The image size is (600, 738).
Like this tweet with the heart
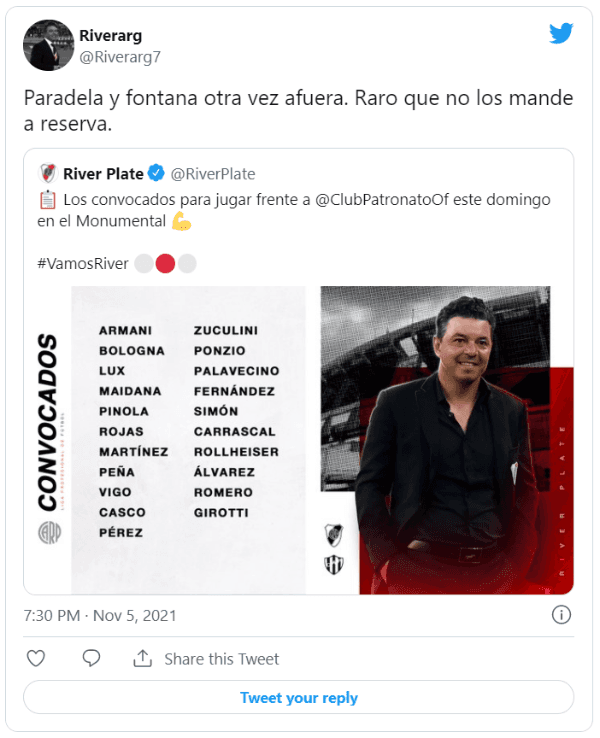pyautogui.click(x=36, y=658)
